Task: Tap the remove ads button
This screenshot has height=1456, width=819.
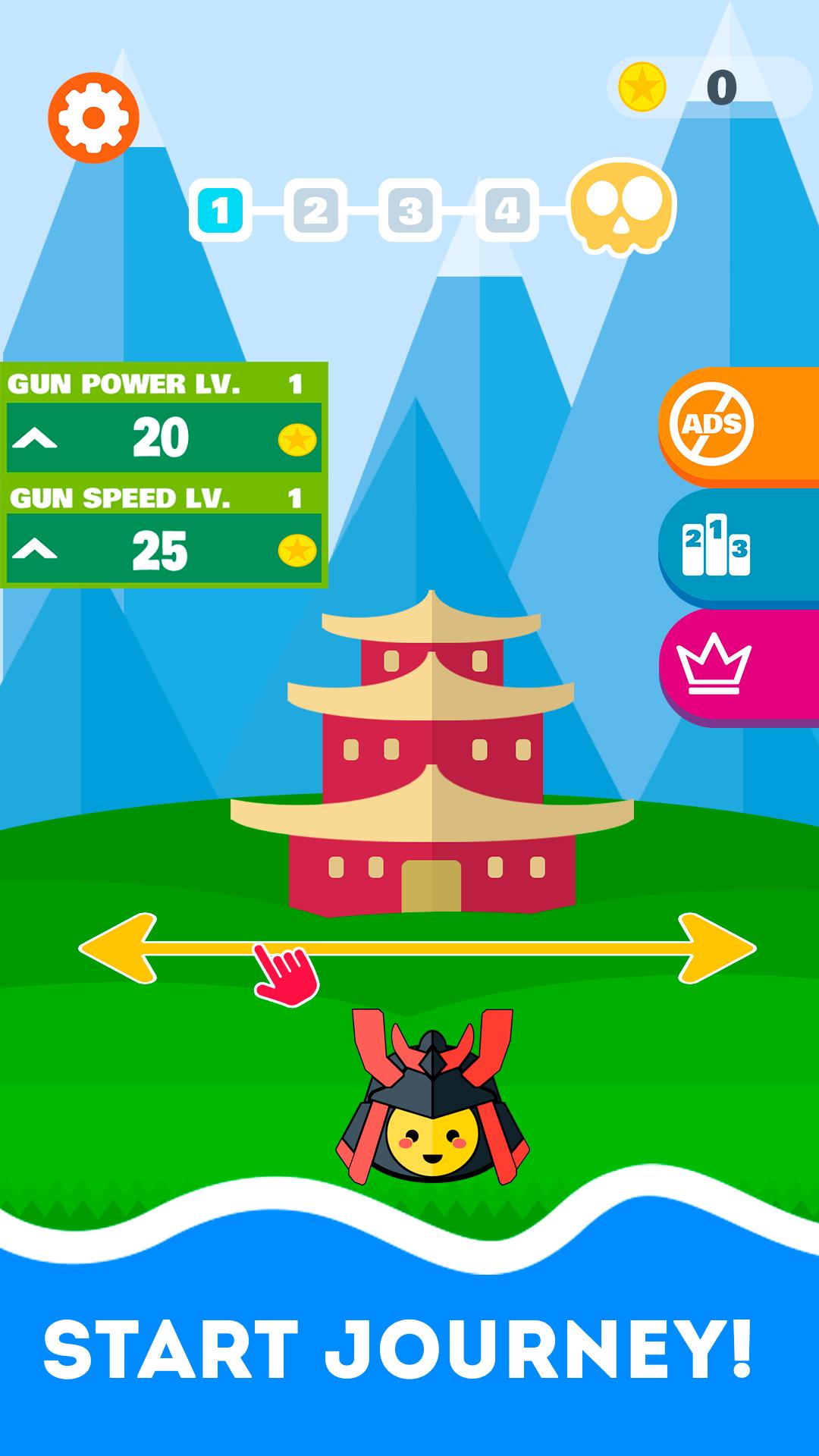Action: point(736,425)
